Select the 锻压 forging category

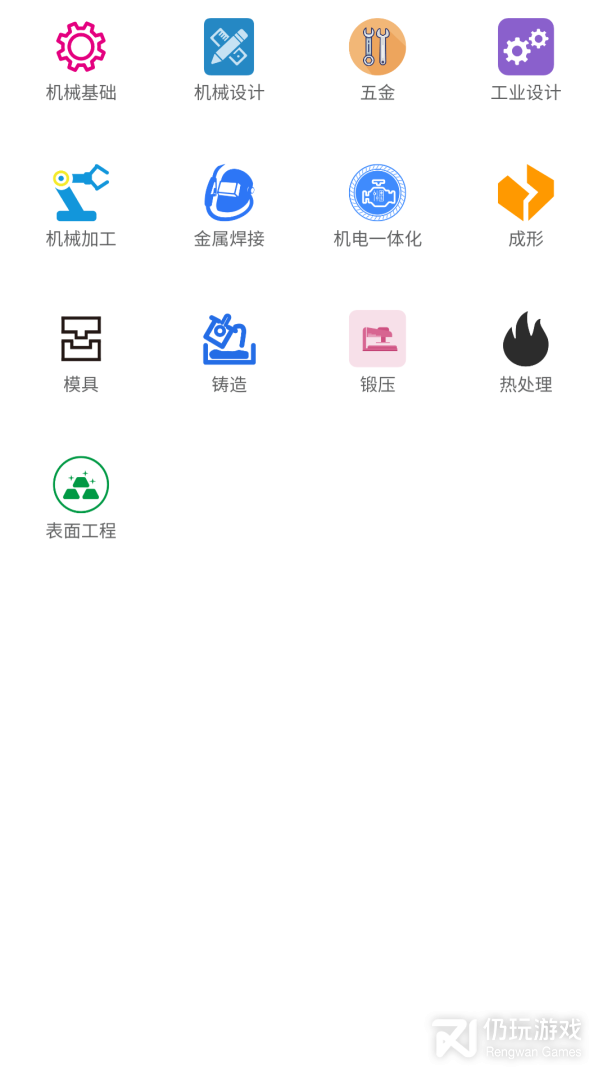tap(377, 340)
